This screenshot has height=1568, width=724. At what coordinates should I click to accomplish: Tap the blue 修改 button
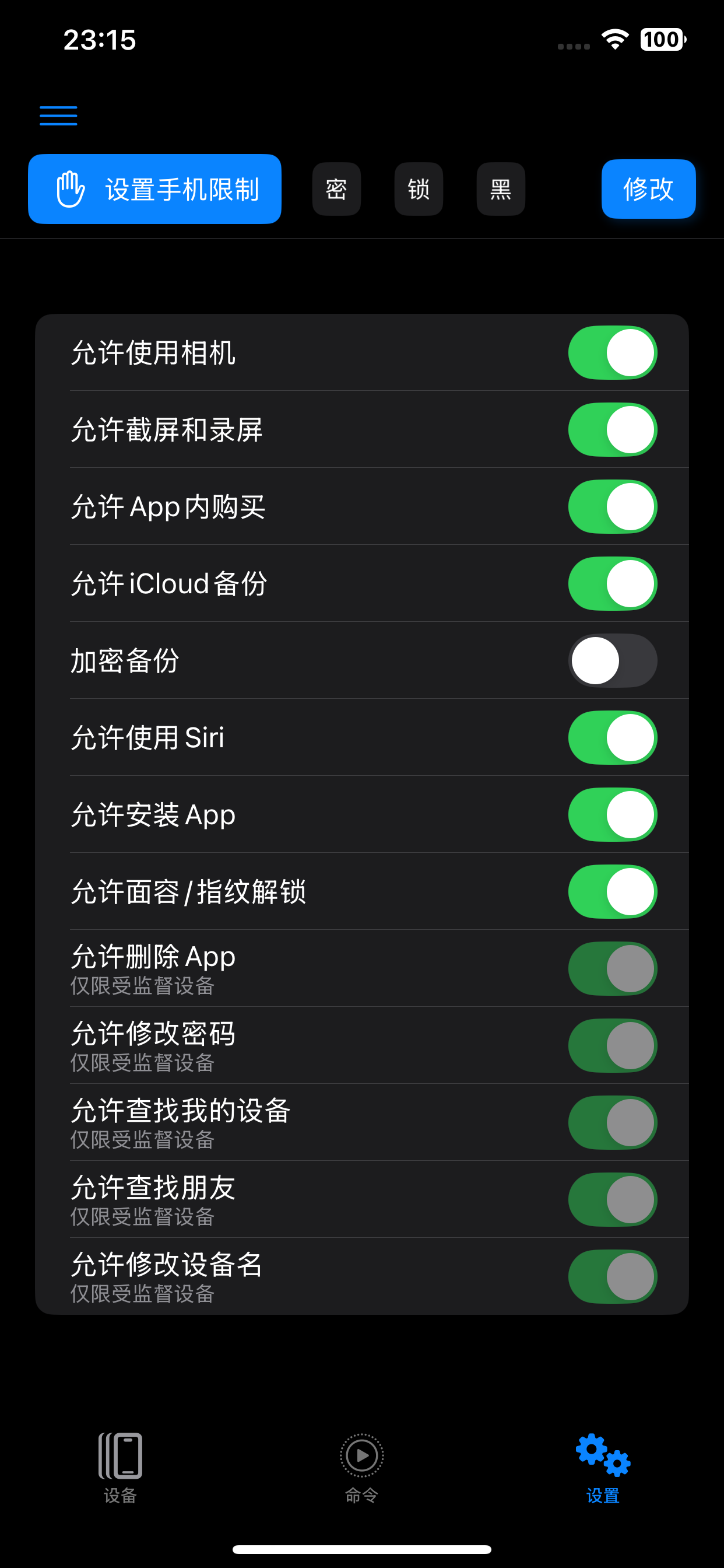tap(648, 188)
